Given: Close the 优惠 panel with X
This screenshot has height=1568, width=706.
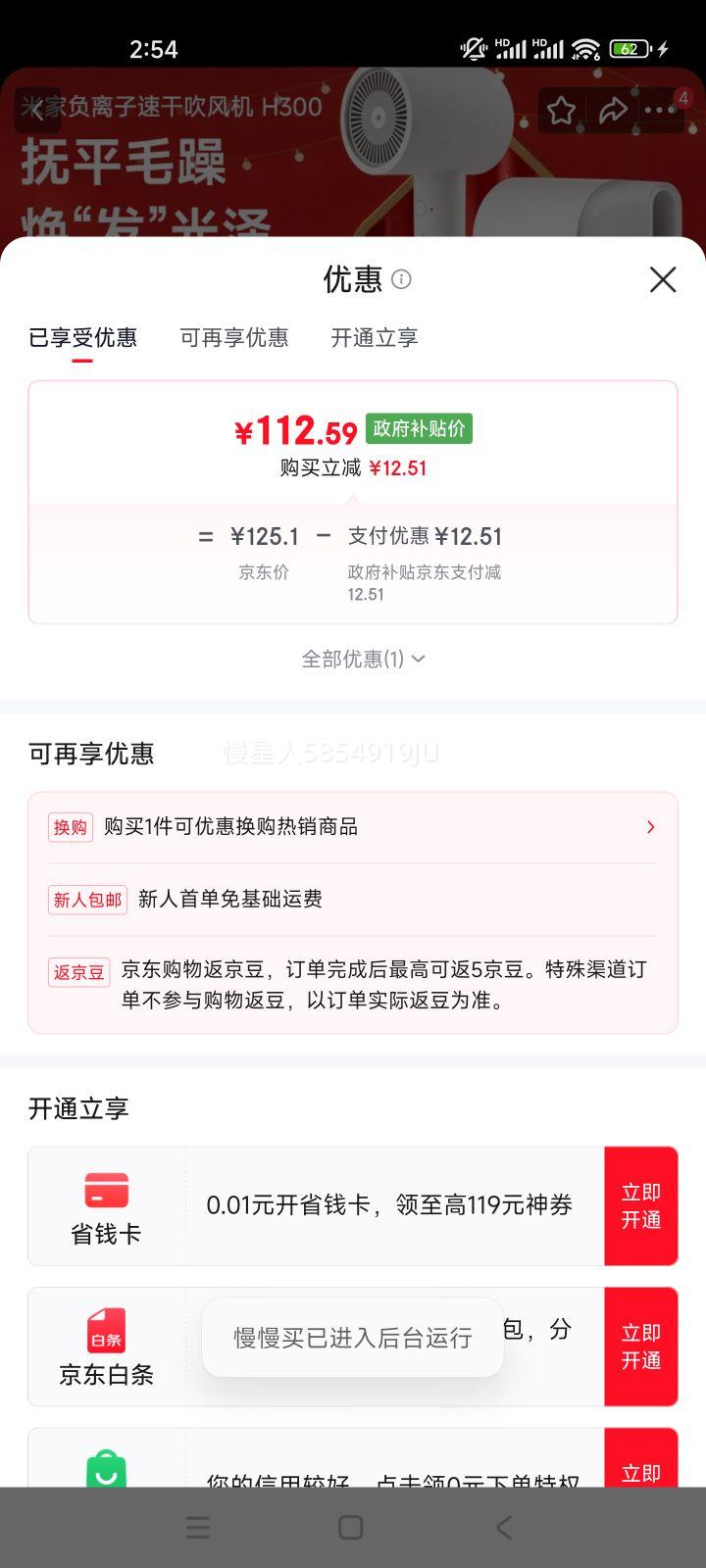Looking at the screenshot, I should (x=663, y=280).
